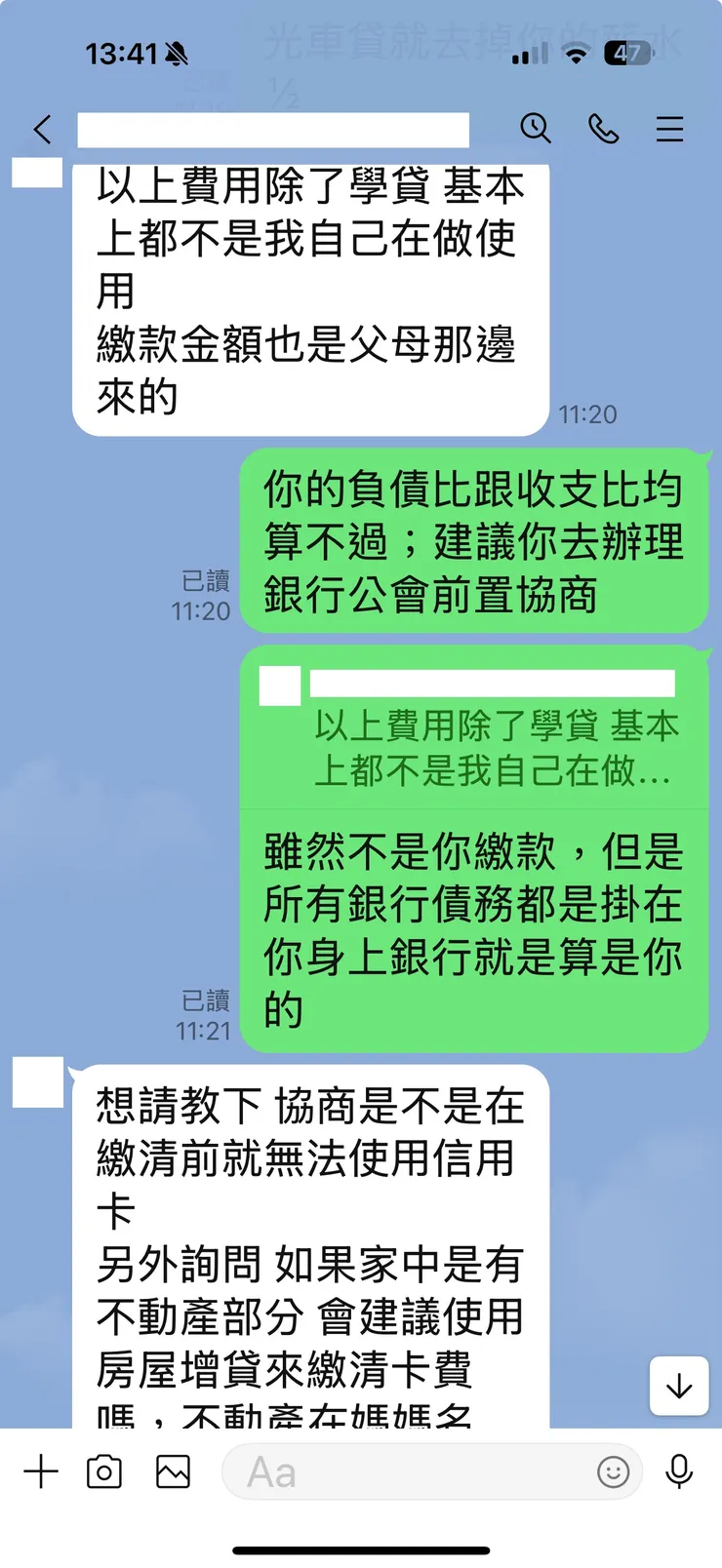The height and width of the screenshot is (1568, 722).
Task: Tap the microphone icon for voice input
Action: 681,1472
